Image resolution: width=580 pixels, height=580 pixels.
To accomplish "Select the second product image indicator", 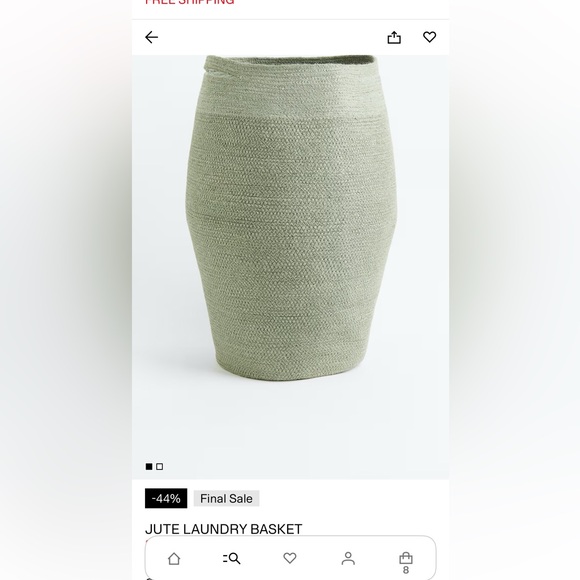I will click(159, 466).
